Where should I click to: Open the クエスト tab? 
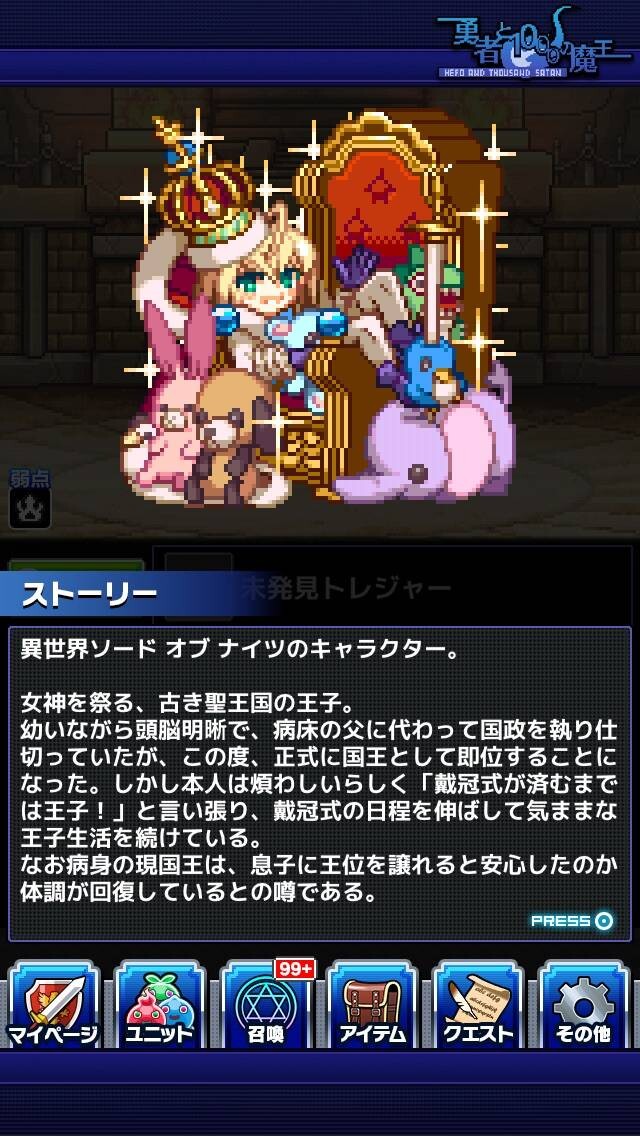tap(478, 1004)
